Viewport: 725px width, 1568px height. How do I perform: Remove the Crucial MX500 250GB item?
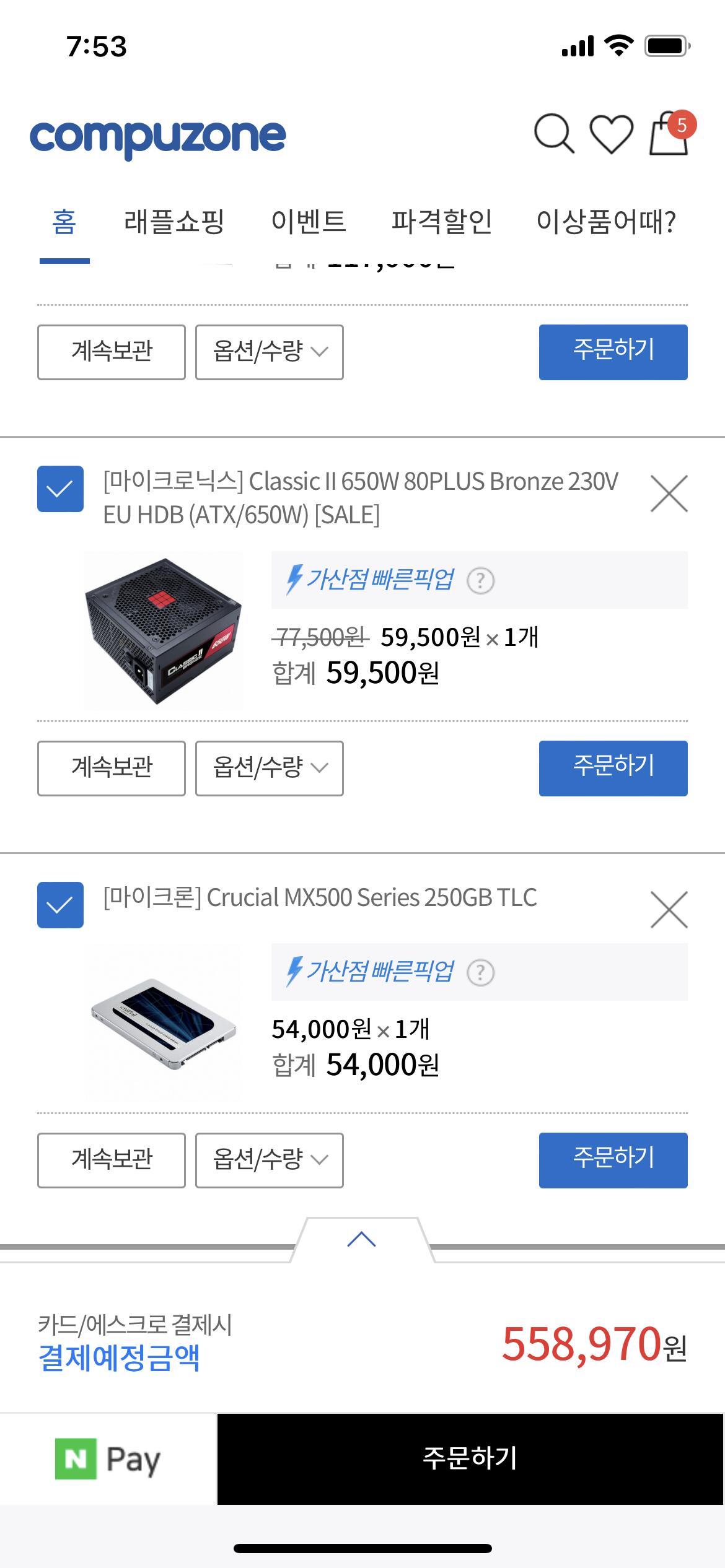669,910
